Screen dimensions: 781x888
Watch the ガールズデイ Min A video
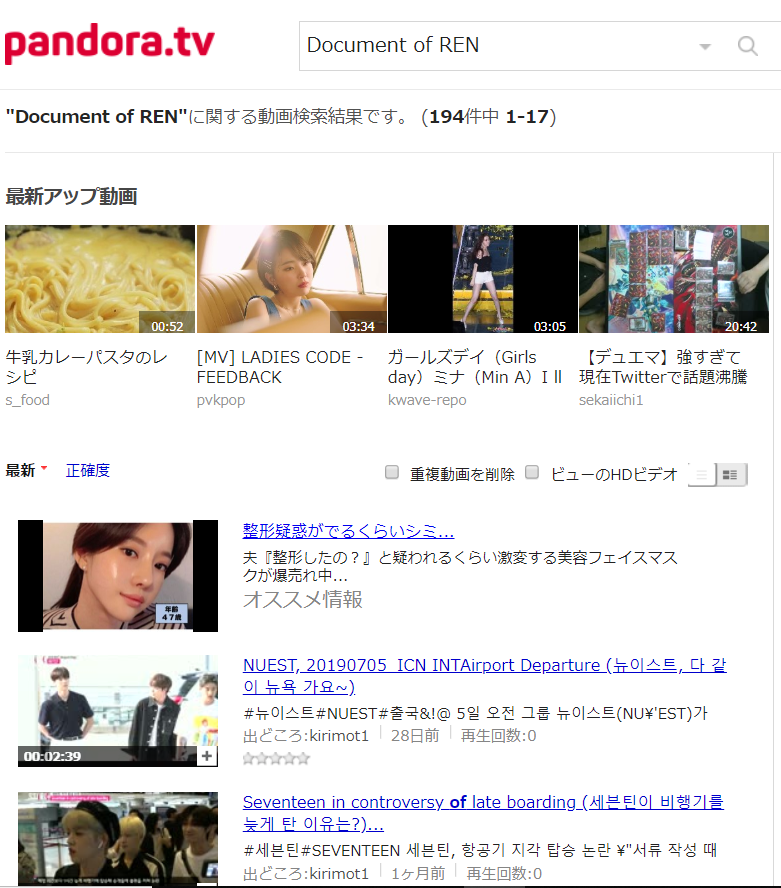coord(482,279)
